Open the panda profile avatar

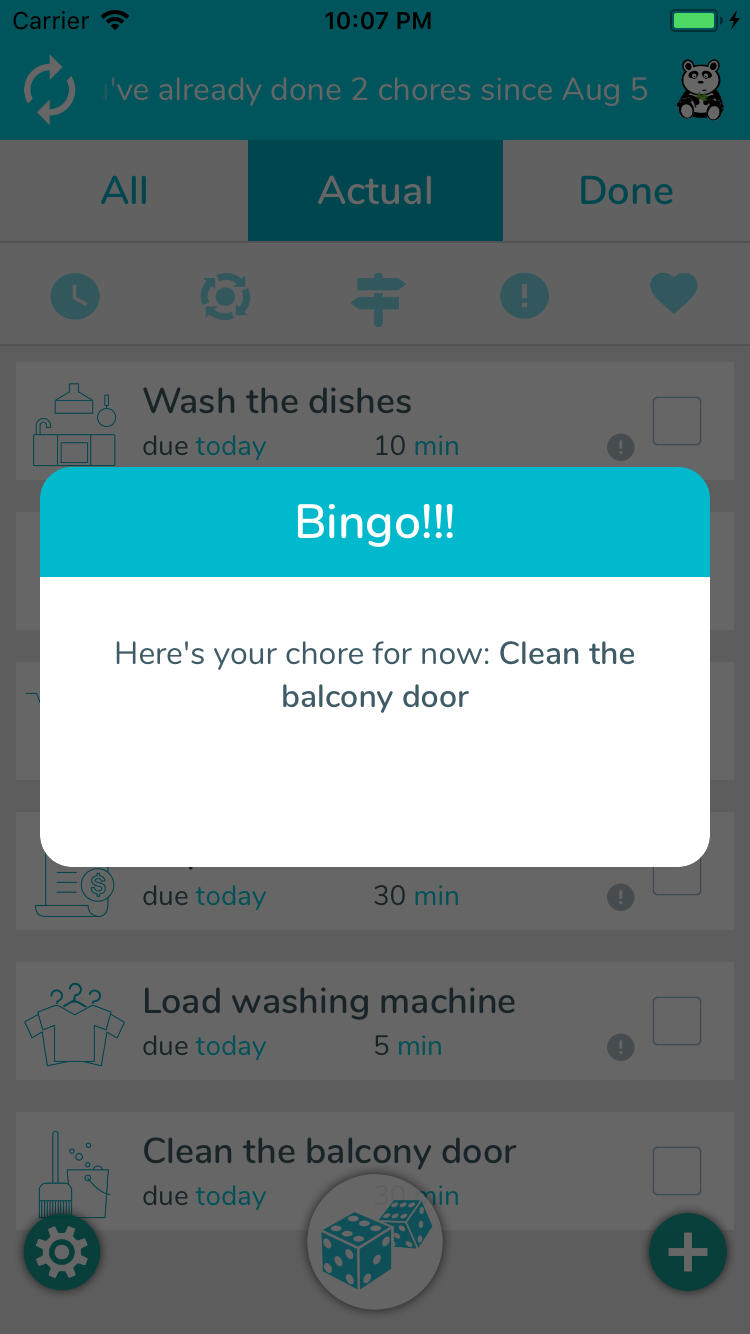click(701, 90)
